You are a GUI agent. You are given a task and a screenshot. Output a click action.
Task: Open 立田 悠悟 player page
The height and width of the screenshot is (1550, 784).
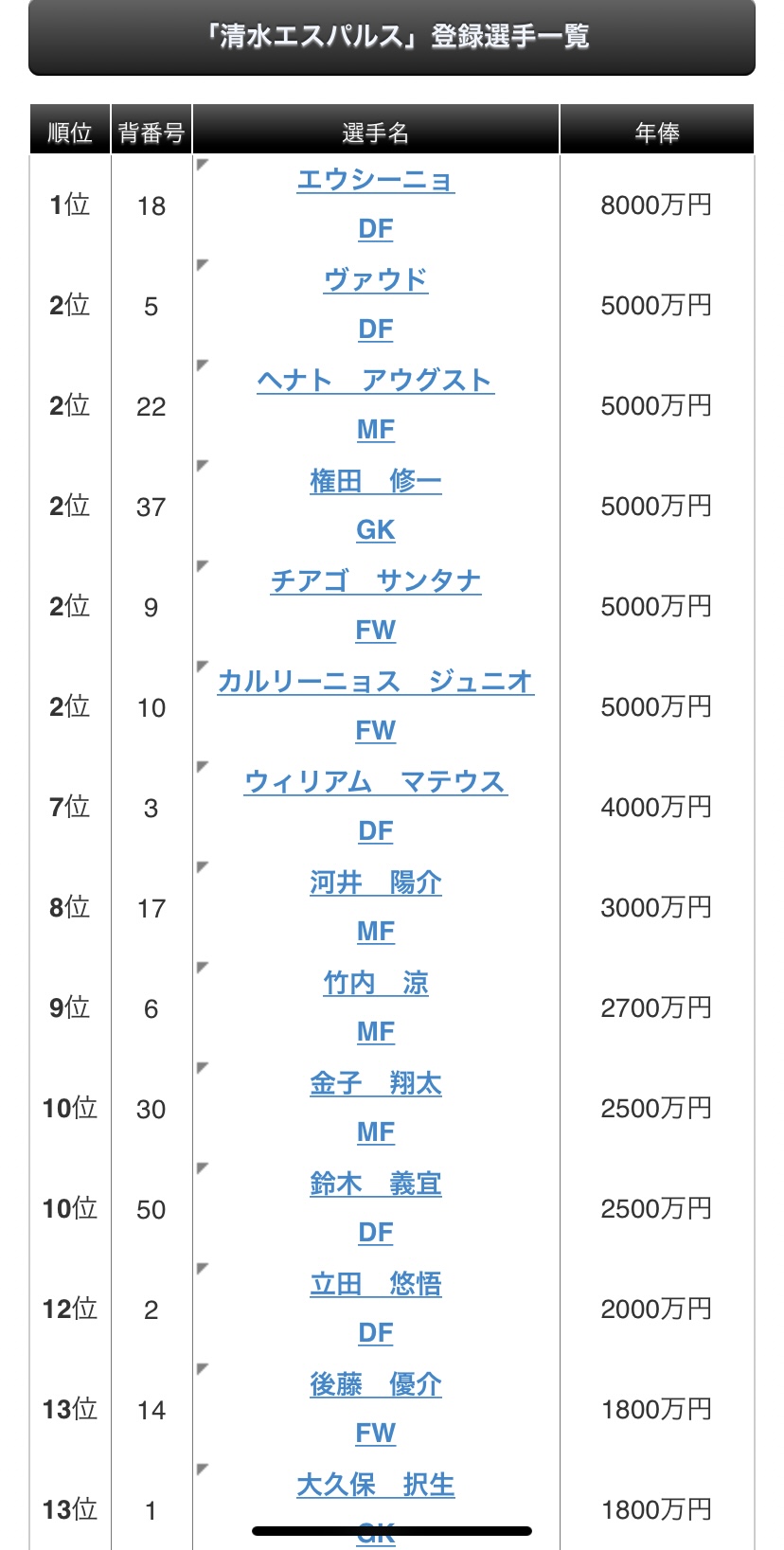(375, 1284)
